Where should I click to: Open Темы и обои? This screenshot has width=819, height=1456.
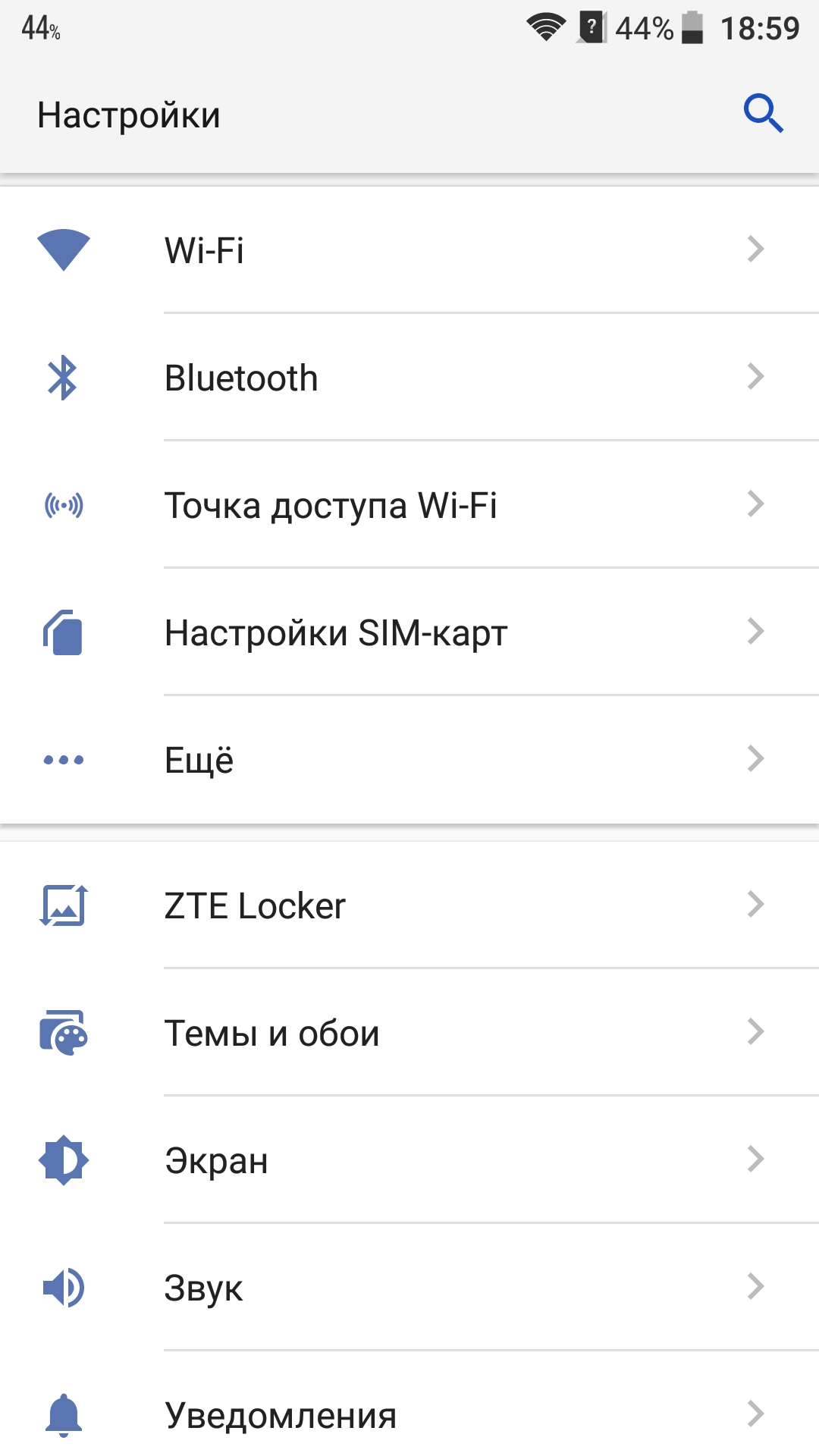(x=409, y=1032)
